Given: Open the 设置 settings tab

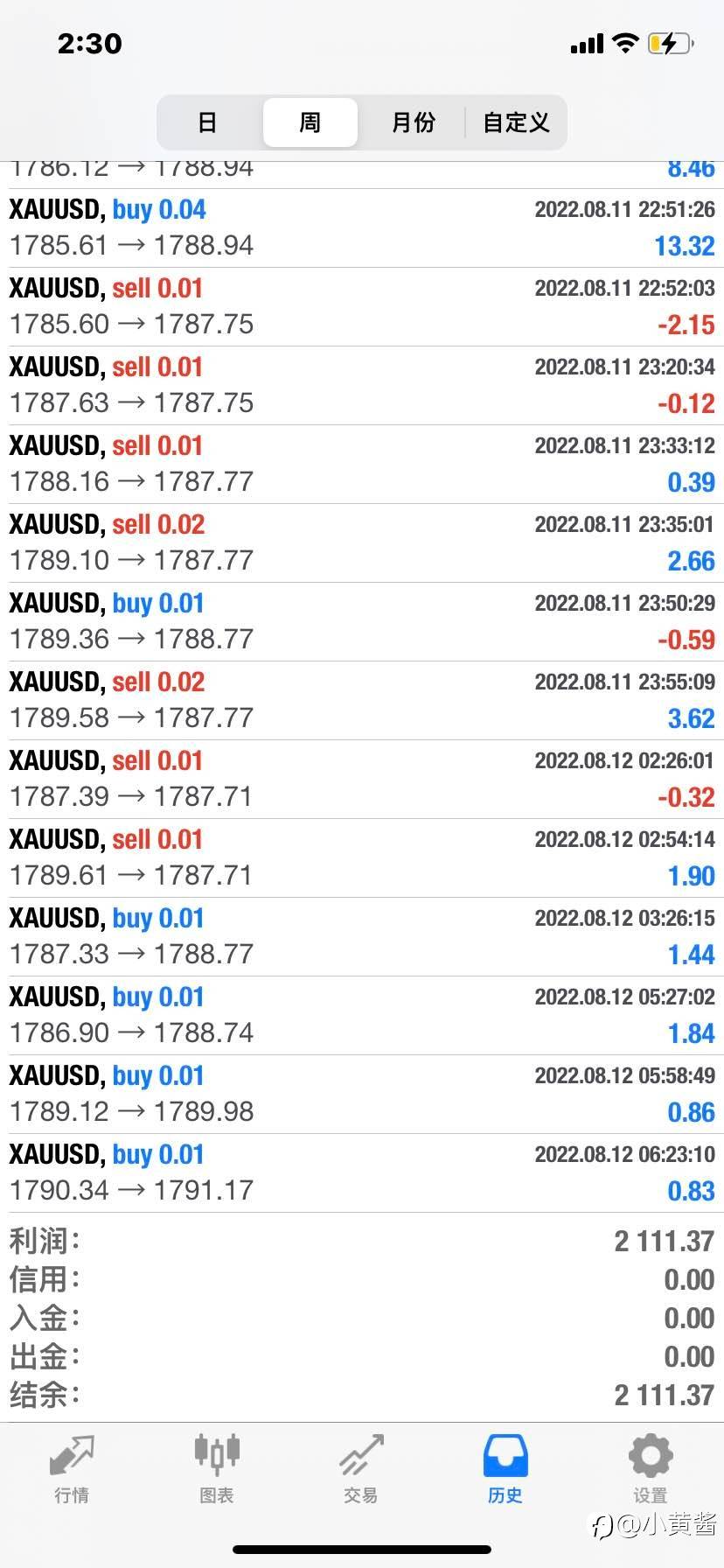Looking at the screenshot, I should tap(651, 1469).
